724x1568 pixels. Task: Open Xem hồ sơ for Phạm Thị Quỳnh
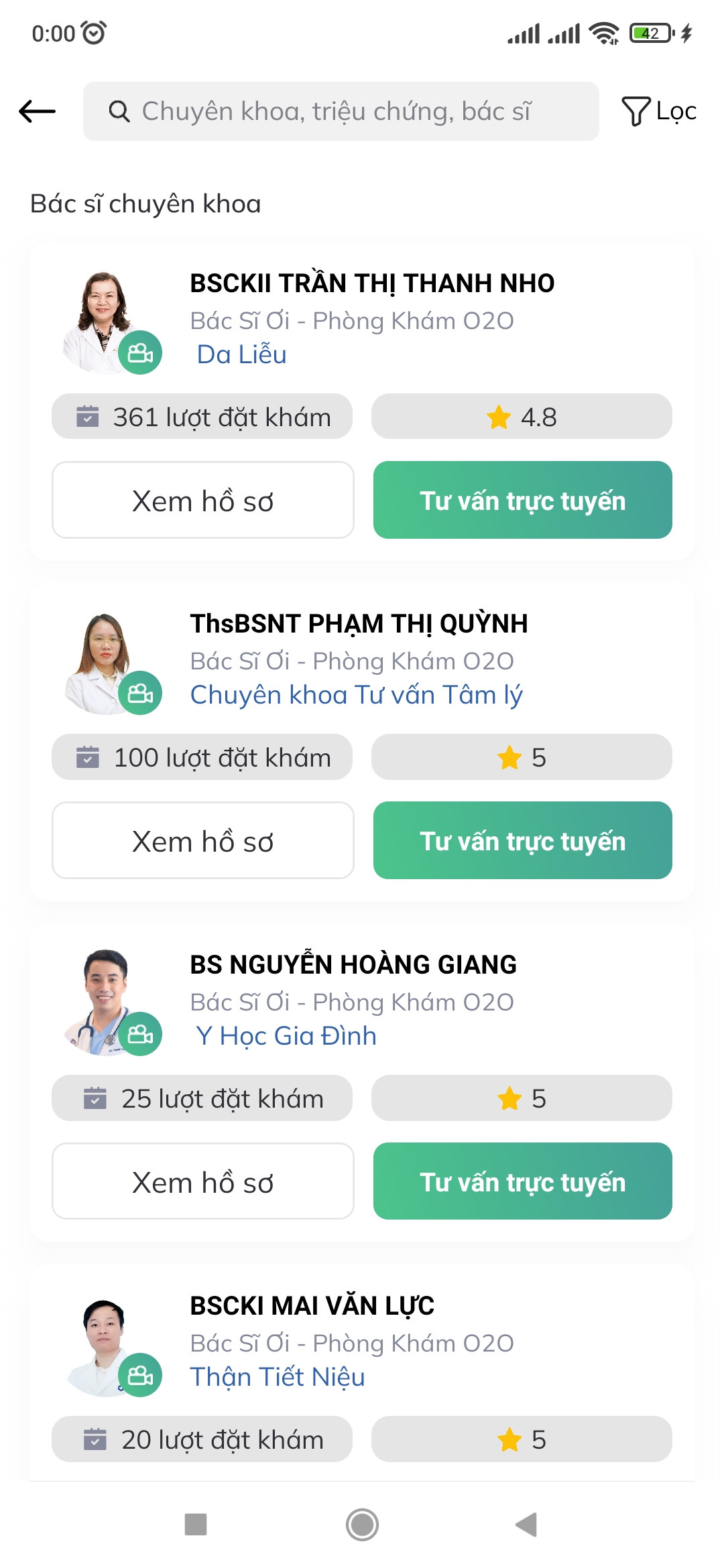pyautogui.click(x=202, y=840)
